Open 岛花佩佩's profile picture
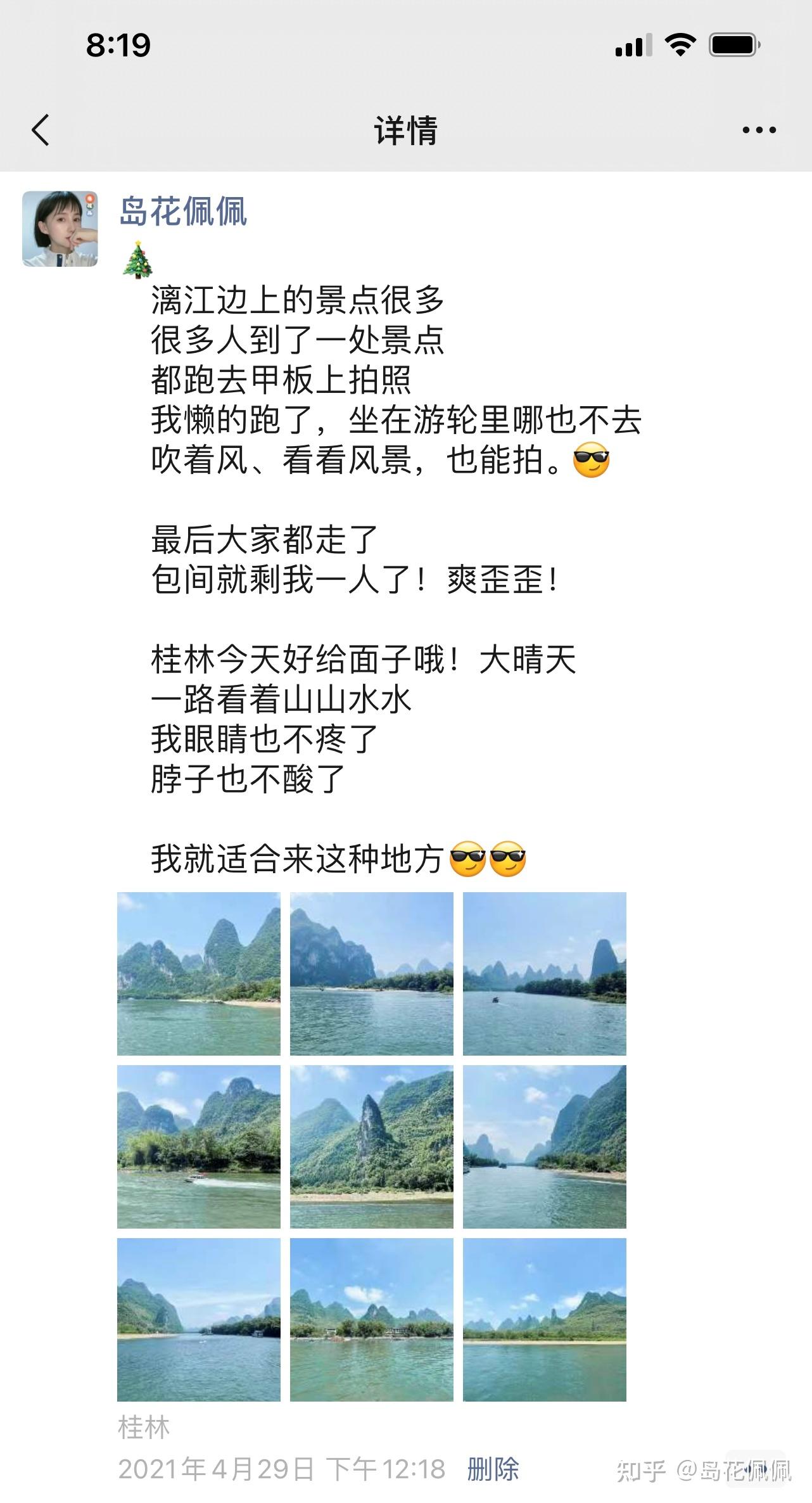812x1503 pixels. [x=60, y=229]
